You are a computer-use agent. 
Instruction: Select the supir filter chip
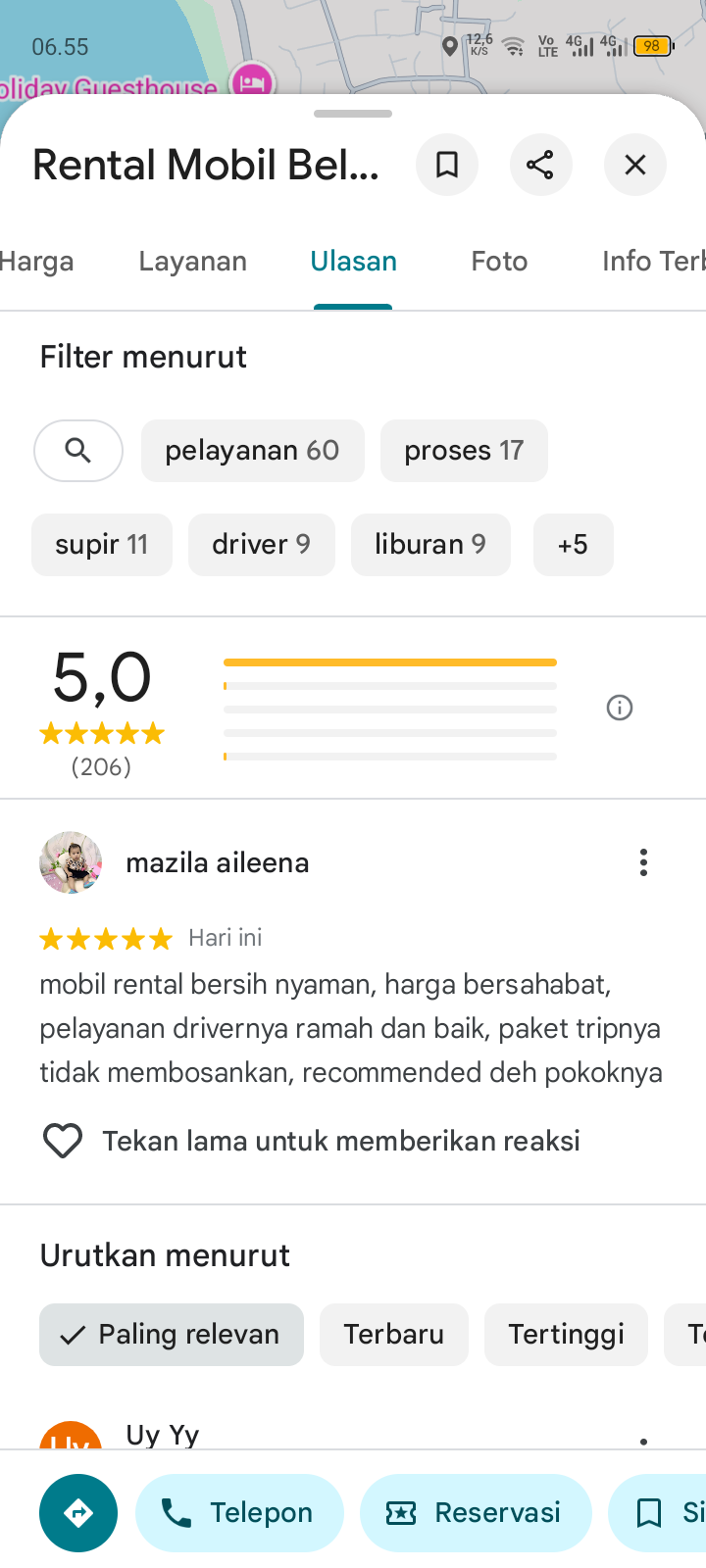pos(102,545)
